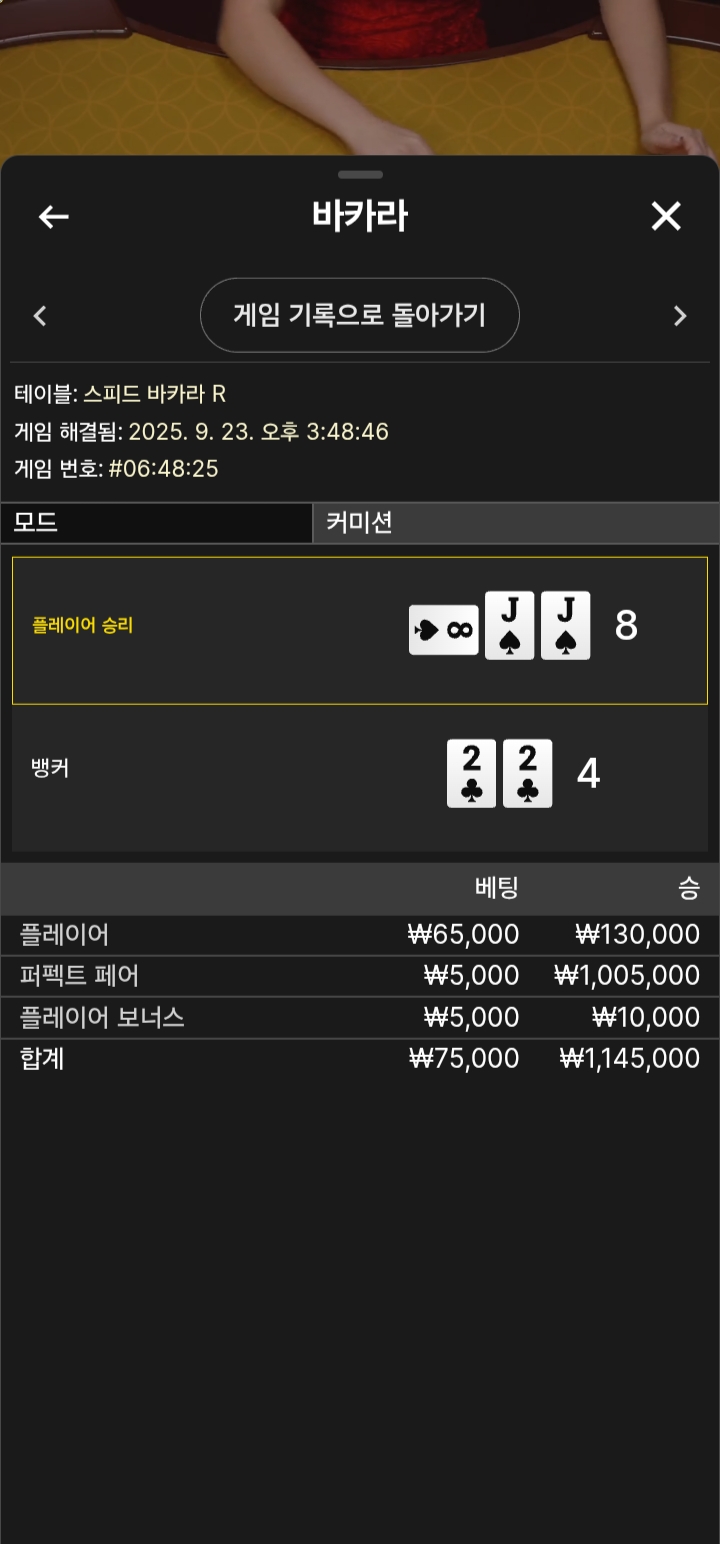Screen dimensions: 720x1544
Task: Go to the previous game record
Action: tap(40, 316)
